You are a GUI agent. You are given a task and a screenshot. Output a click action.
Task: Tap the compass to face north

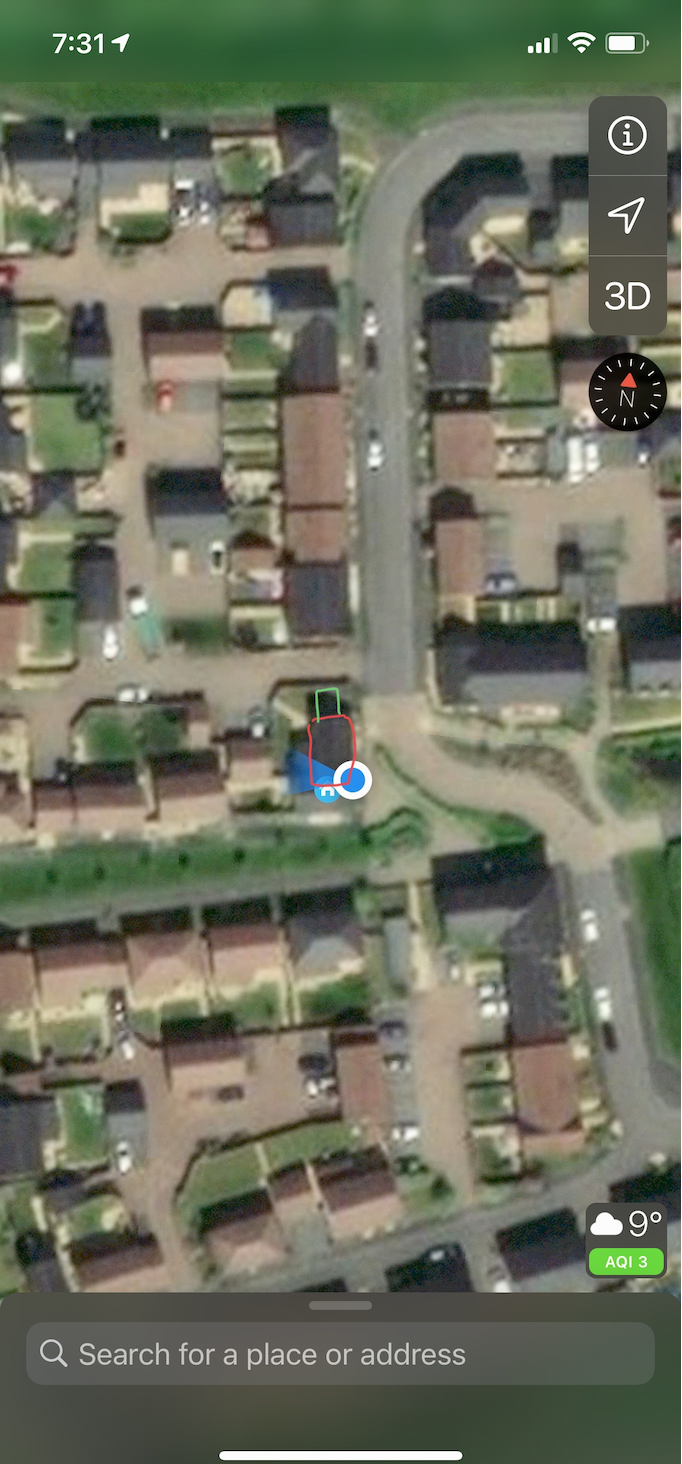click(x=627, y=393)
